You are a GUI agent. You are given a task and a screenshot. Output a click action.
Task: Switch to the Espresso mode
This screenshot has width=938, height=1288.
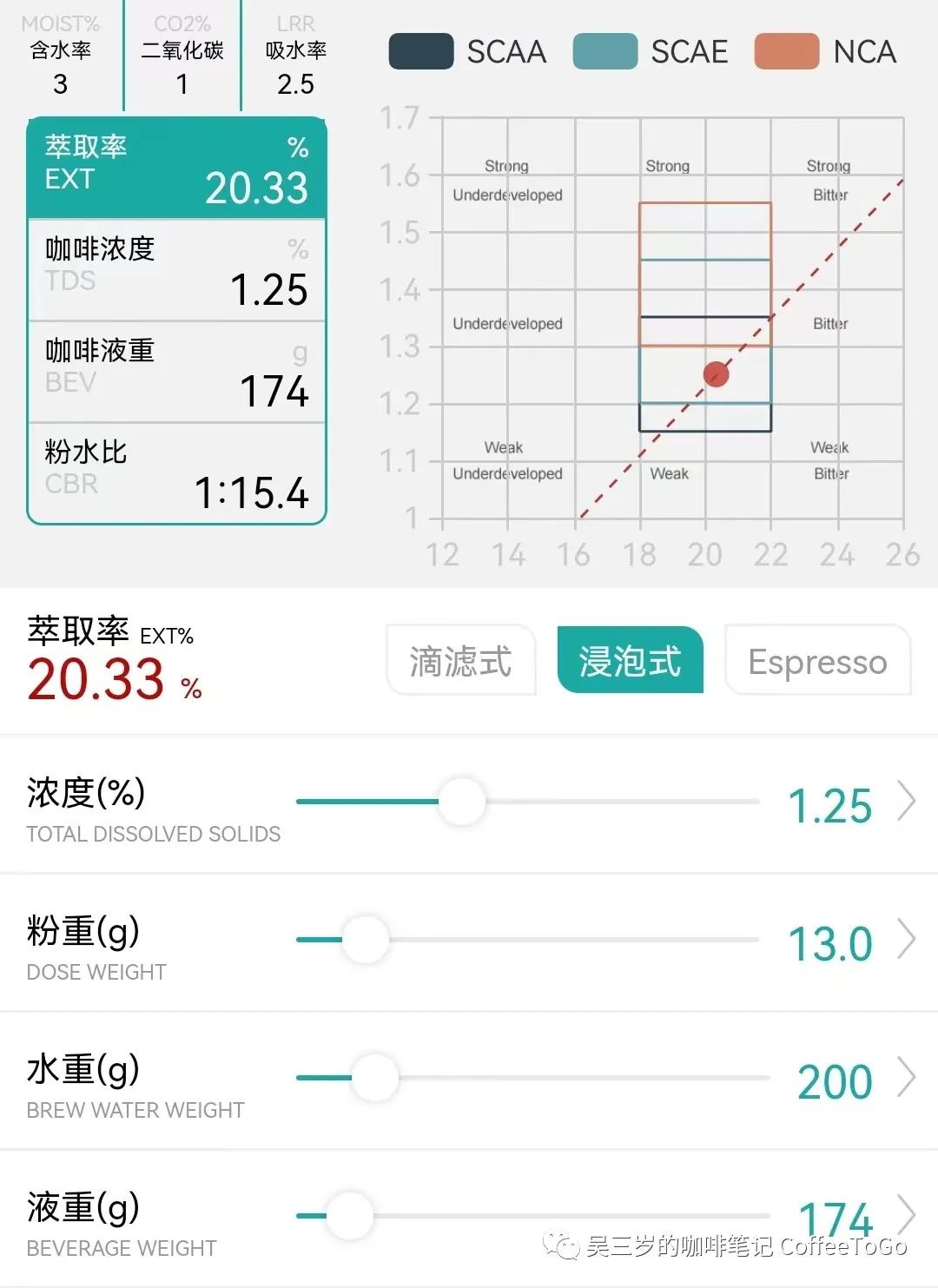(x=817, y=661)
